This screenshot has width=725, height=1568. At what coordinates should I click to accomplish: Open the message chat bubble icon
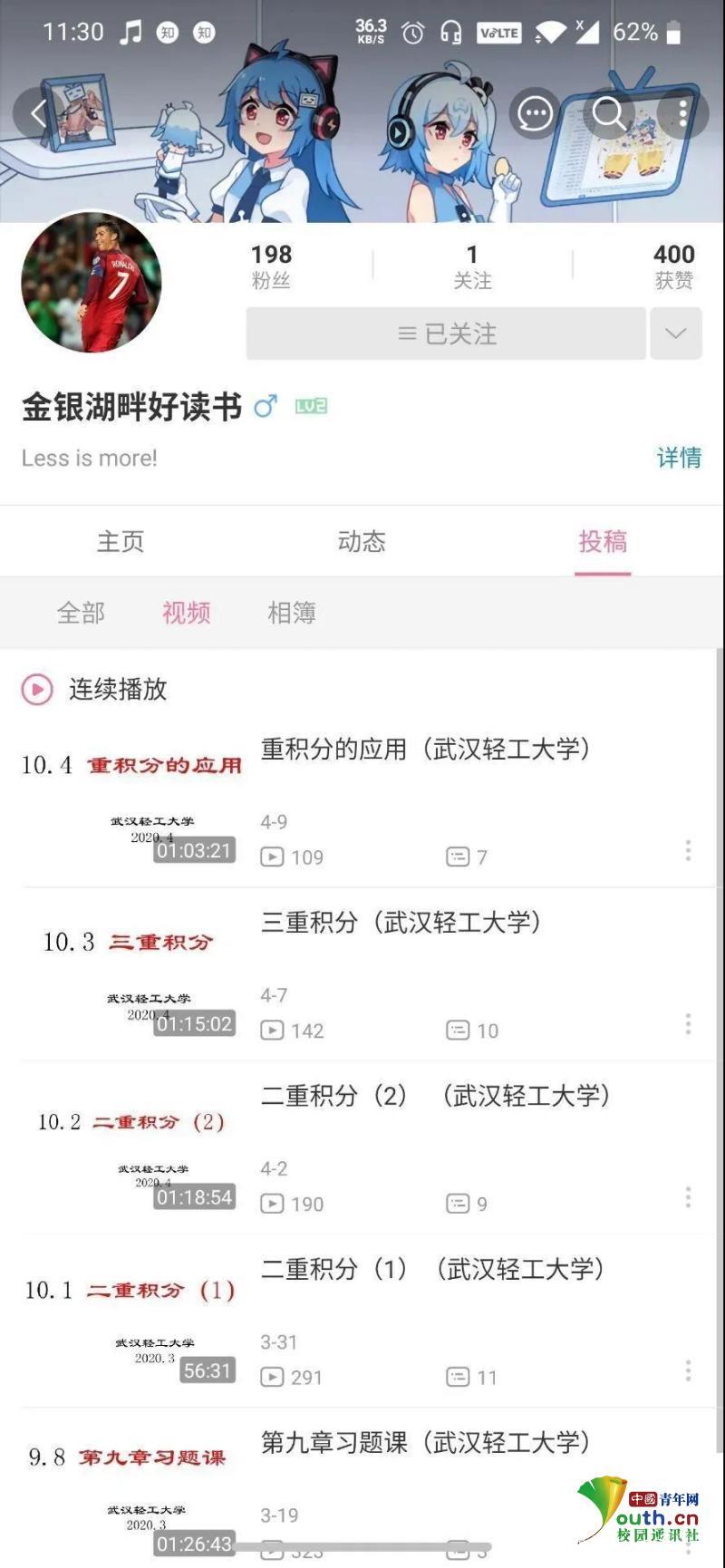pos(535,113)
